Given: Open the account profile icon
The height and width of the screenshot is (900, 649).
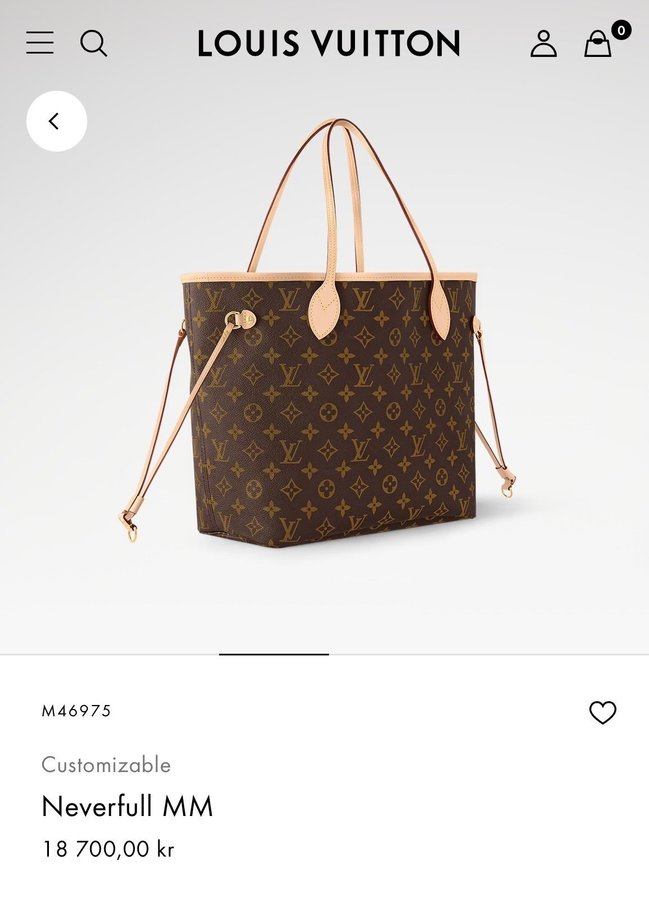Looking at the screenshot, I should (x=543, y=43).
